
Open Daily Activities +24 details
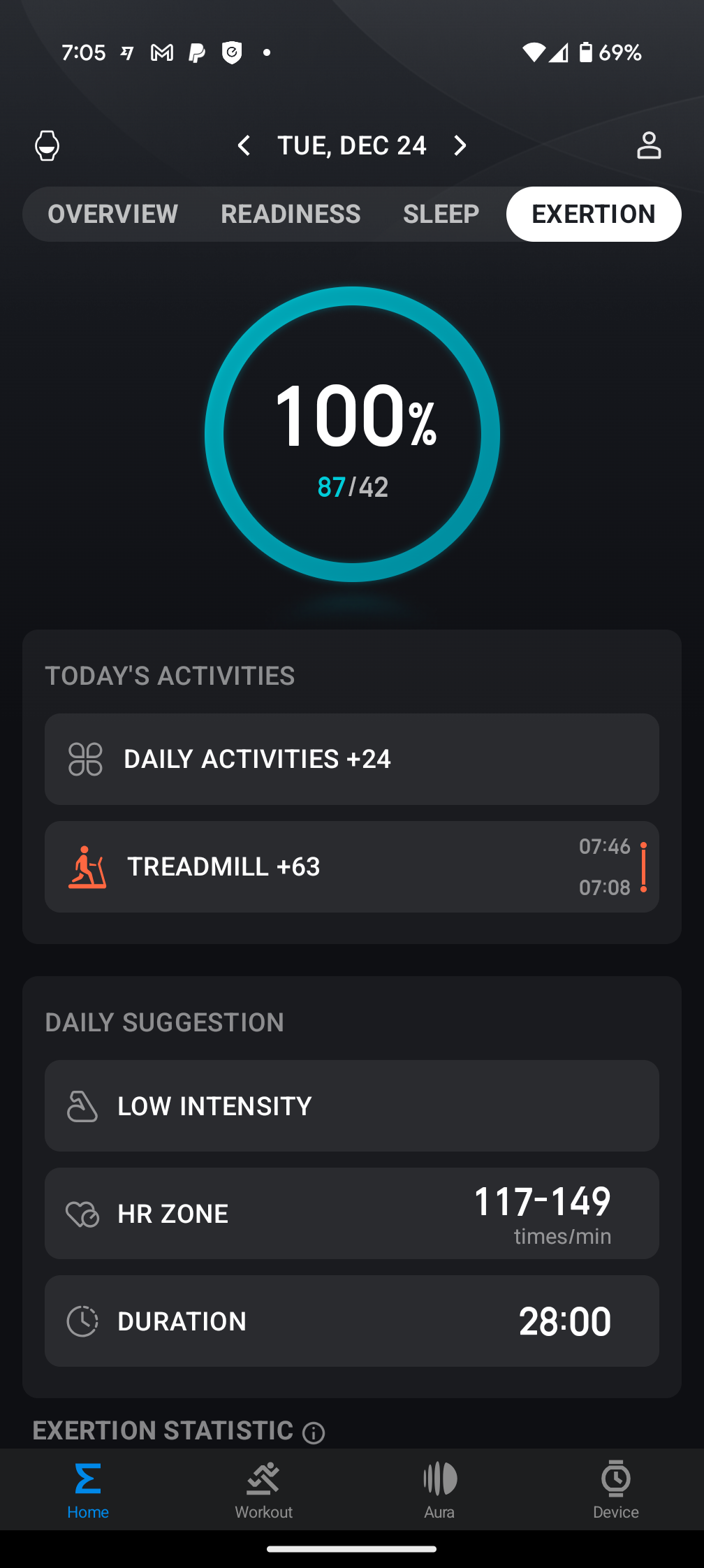[x=352, y=759]
